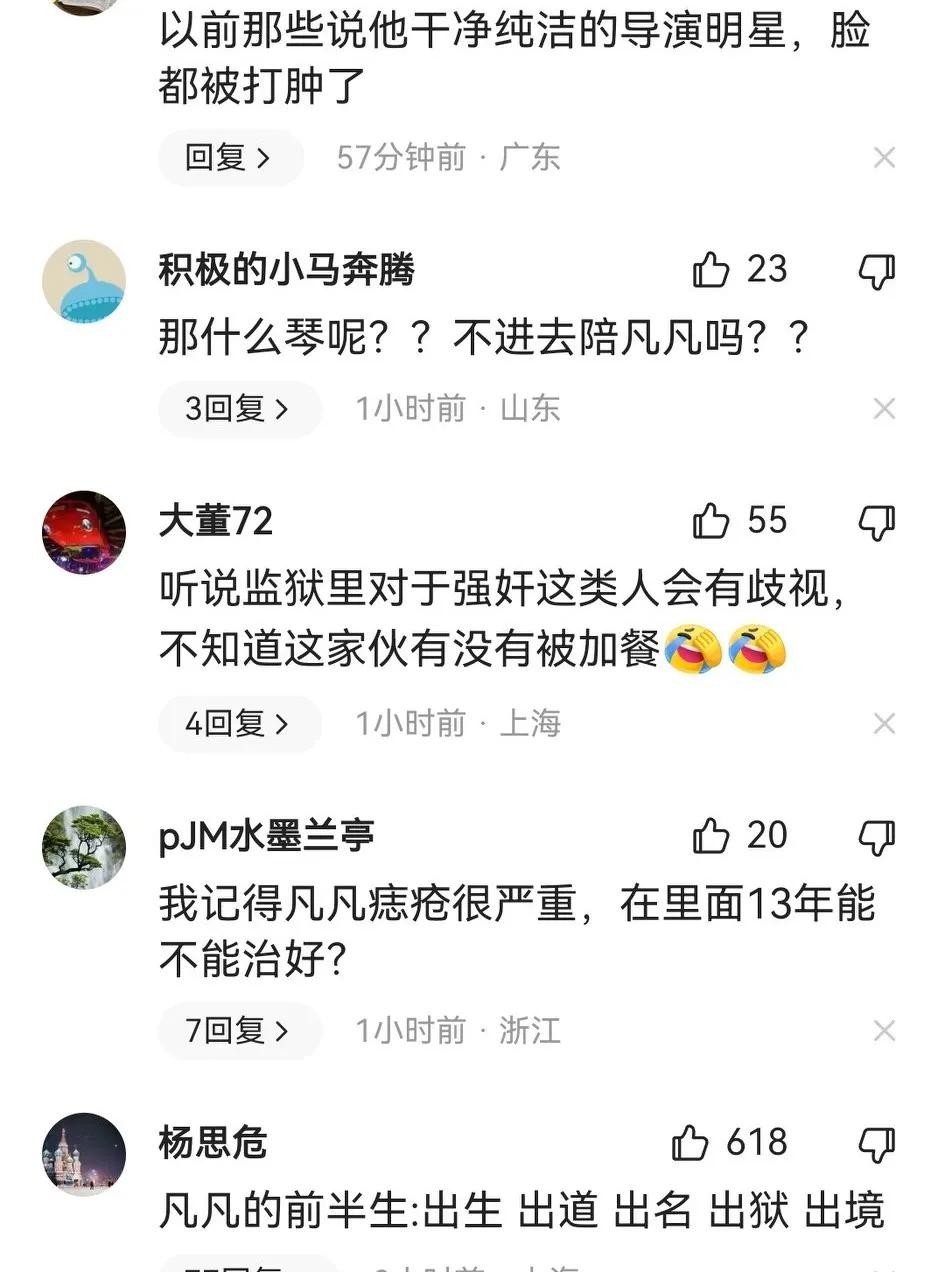
Task: Dislike 积极的小马奔腾's comment
Action: 877,271
